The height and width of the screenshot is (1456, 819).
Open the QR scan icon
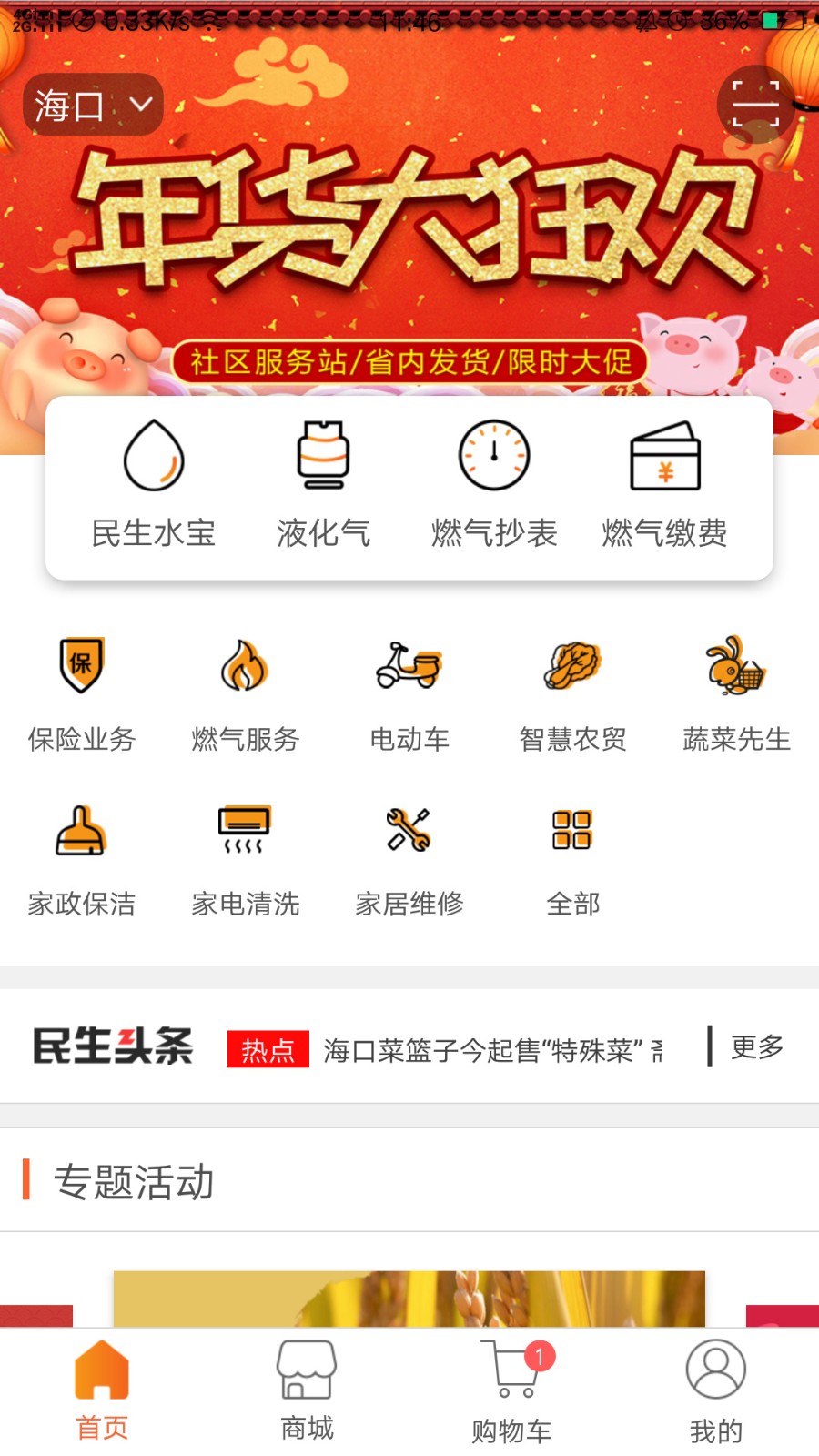(755, 105)
